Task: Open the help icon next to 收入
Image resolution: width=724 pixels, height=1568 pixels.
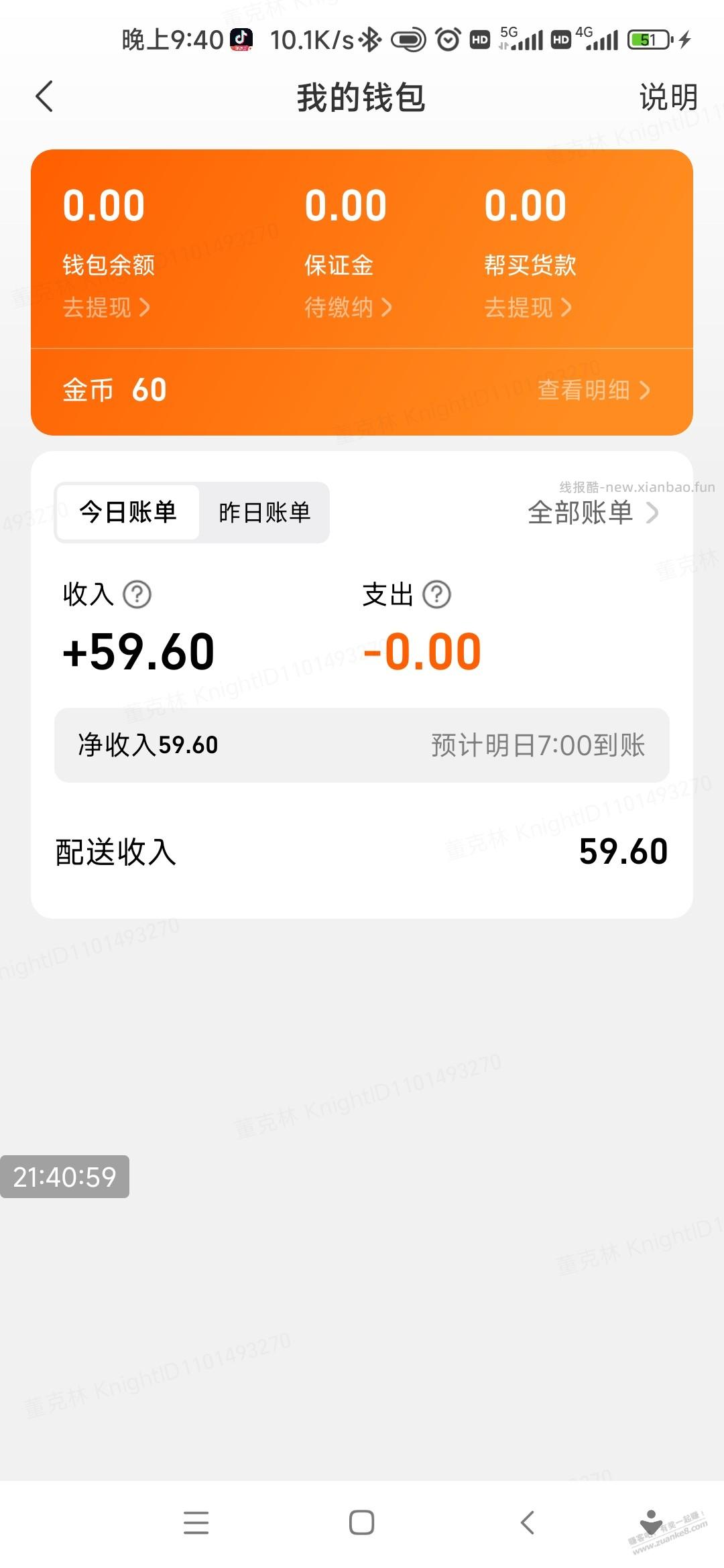Action: 135,594
